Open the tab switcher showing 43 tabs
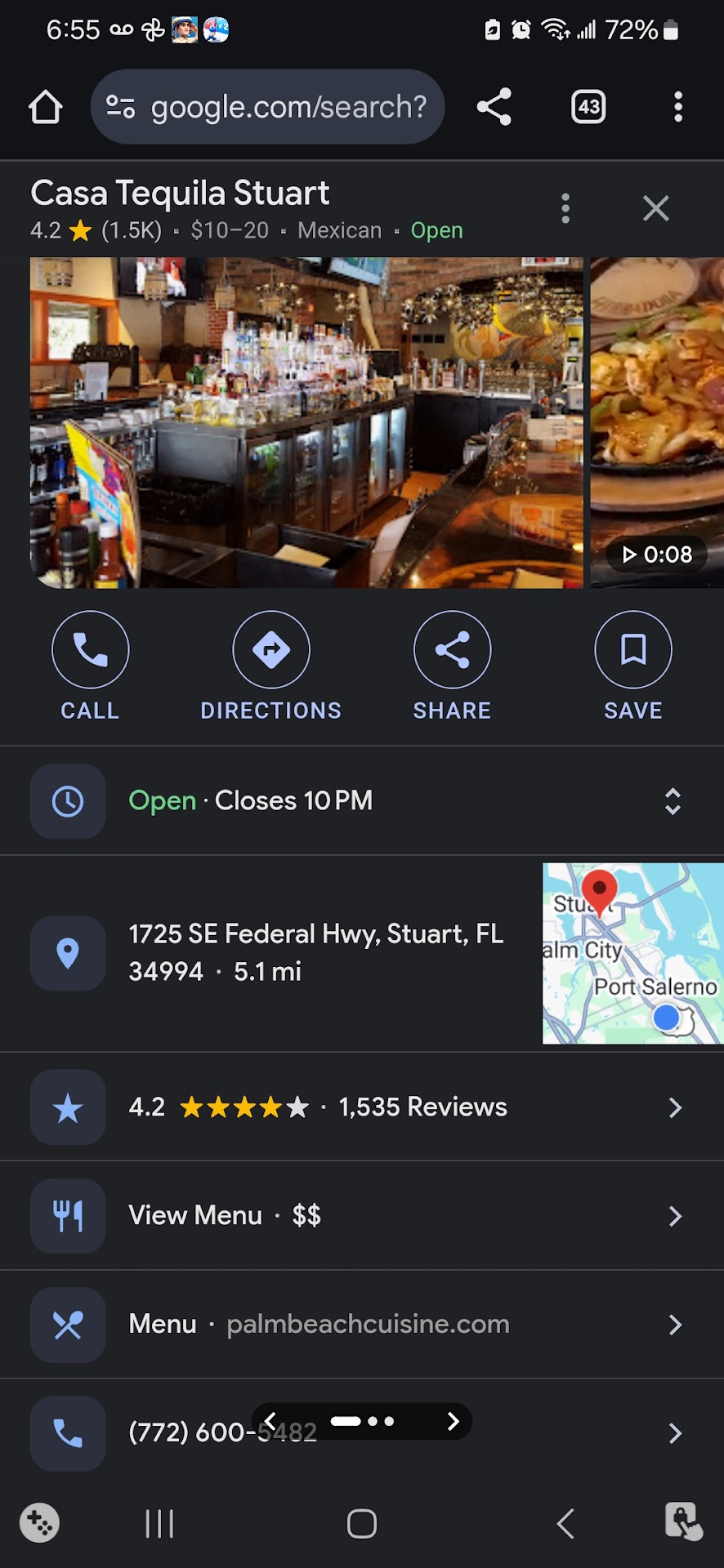The height and width of the screenshot is (1568, 724). [588, 107]
